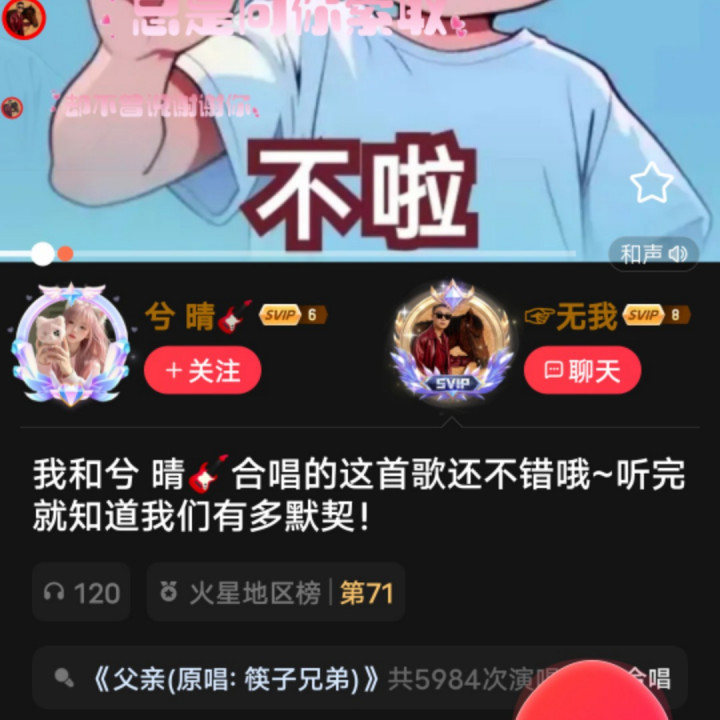The height and width of the screenshot is (720, 720).
Task: Start a chat with 无我 via 聊天
Action: [582, 370]
